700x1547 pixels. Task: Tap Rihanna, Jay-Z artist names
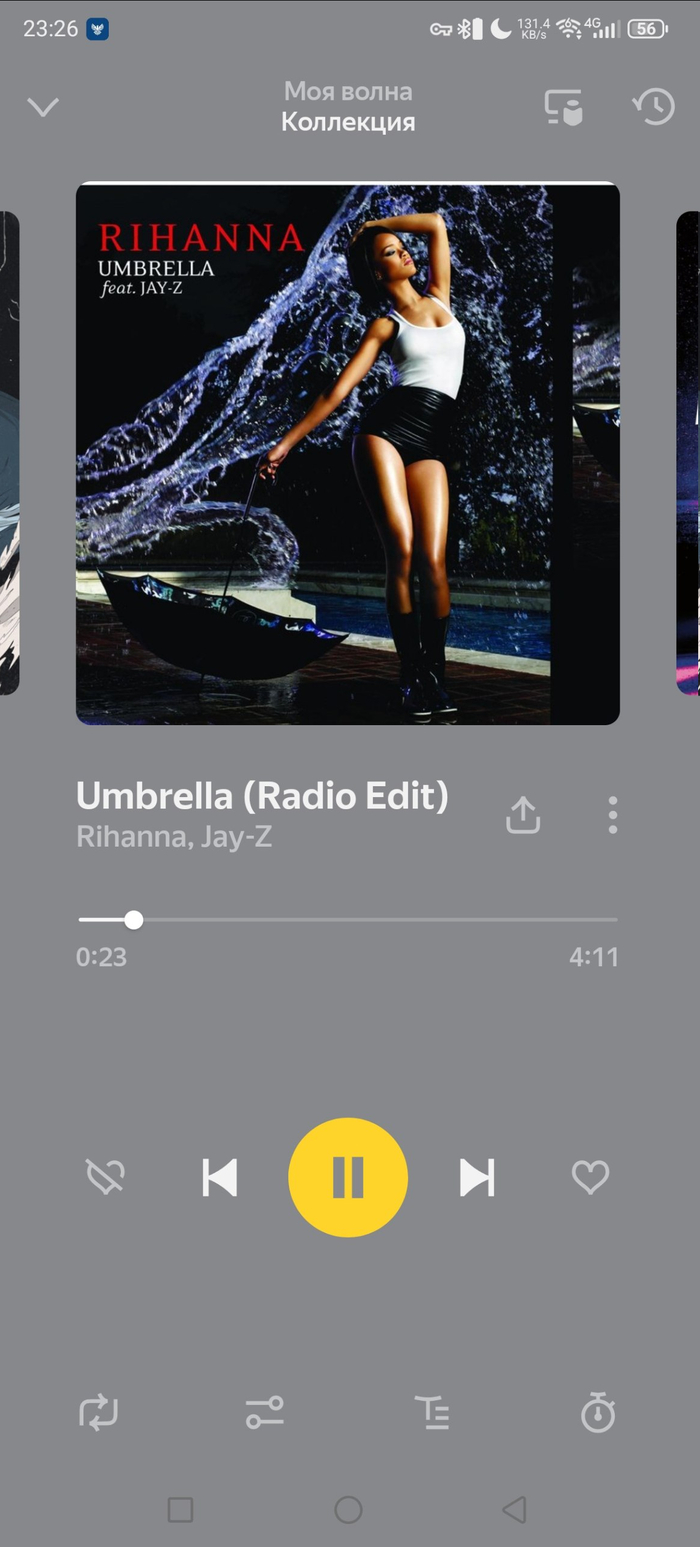(174, 836)
